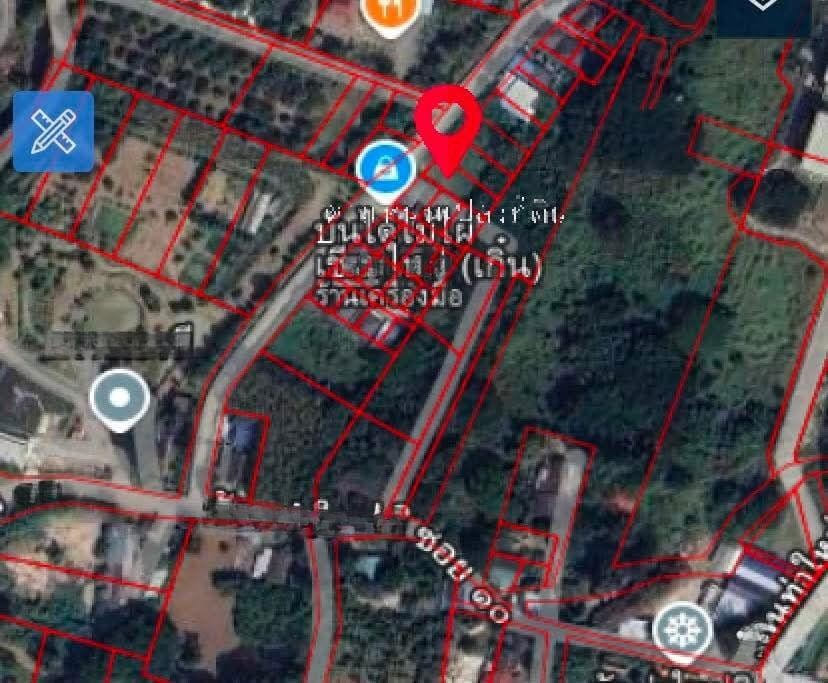This screenshot has width=828, height=683.
Task: Open the ruler and pencil measuring tool
Action: (54, 132)
